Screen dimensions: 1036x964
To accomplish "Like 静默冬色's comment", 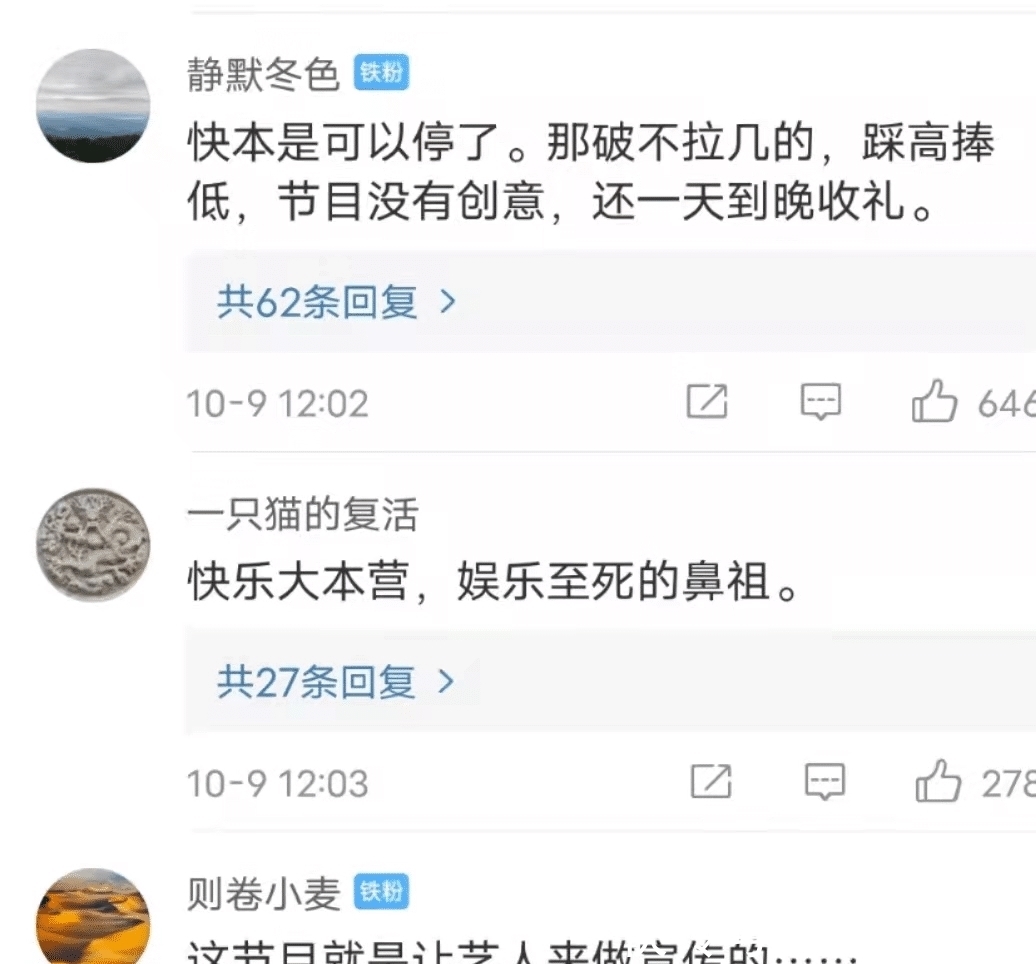I will 934,403.
